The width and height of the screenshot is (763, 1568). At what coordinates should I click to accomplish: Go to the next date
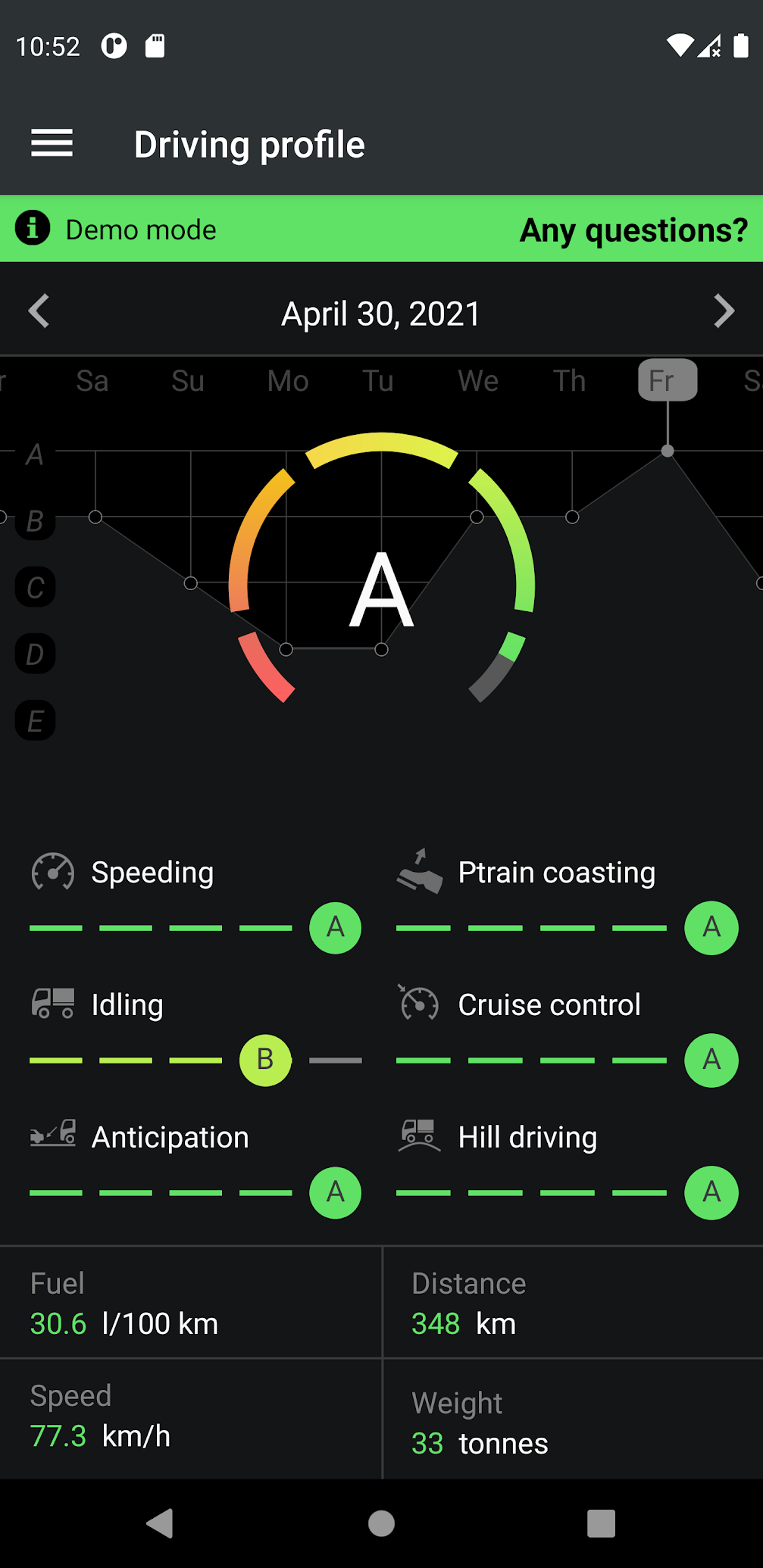pyautogui.click(x=724, y=311)
